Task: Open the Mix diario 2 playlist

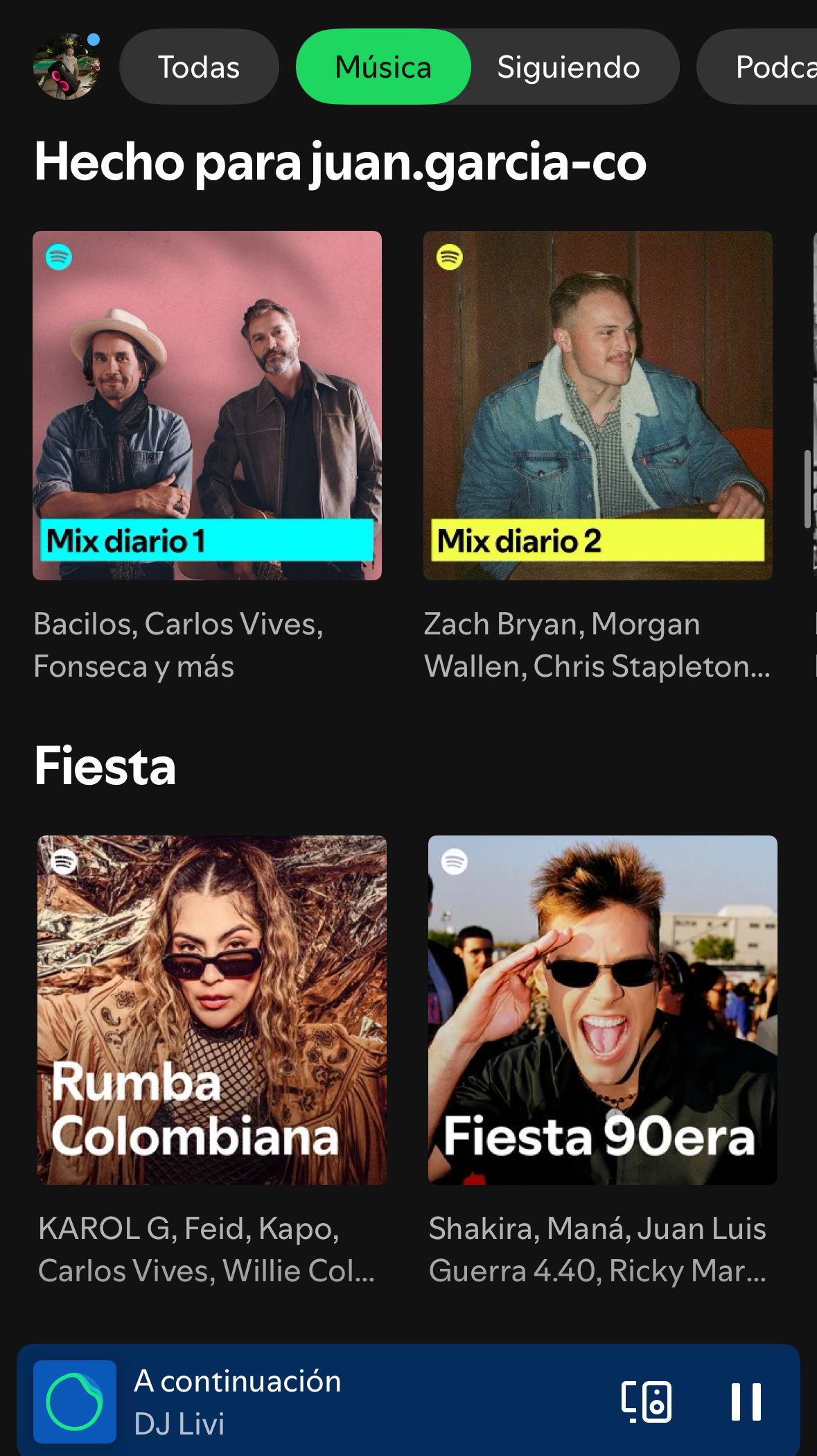Action: tap(597, 406)
